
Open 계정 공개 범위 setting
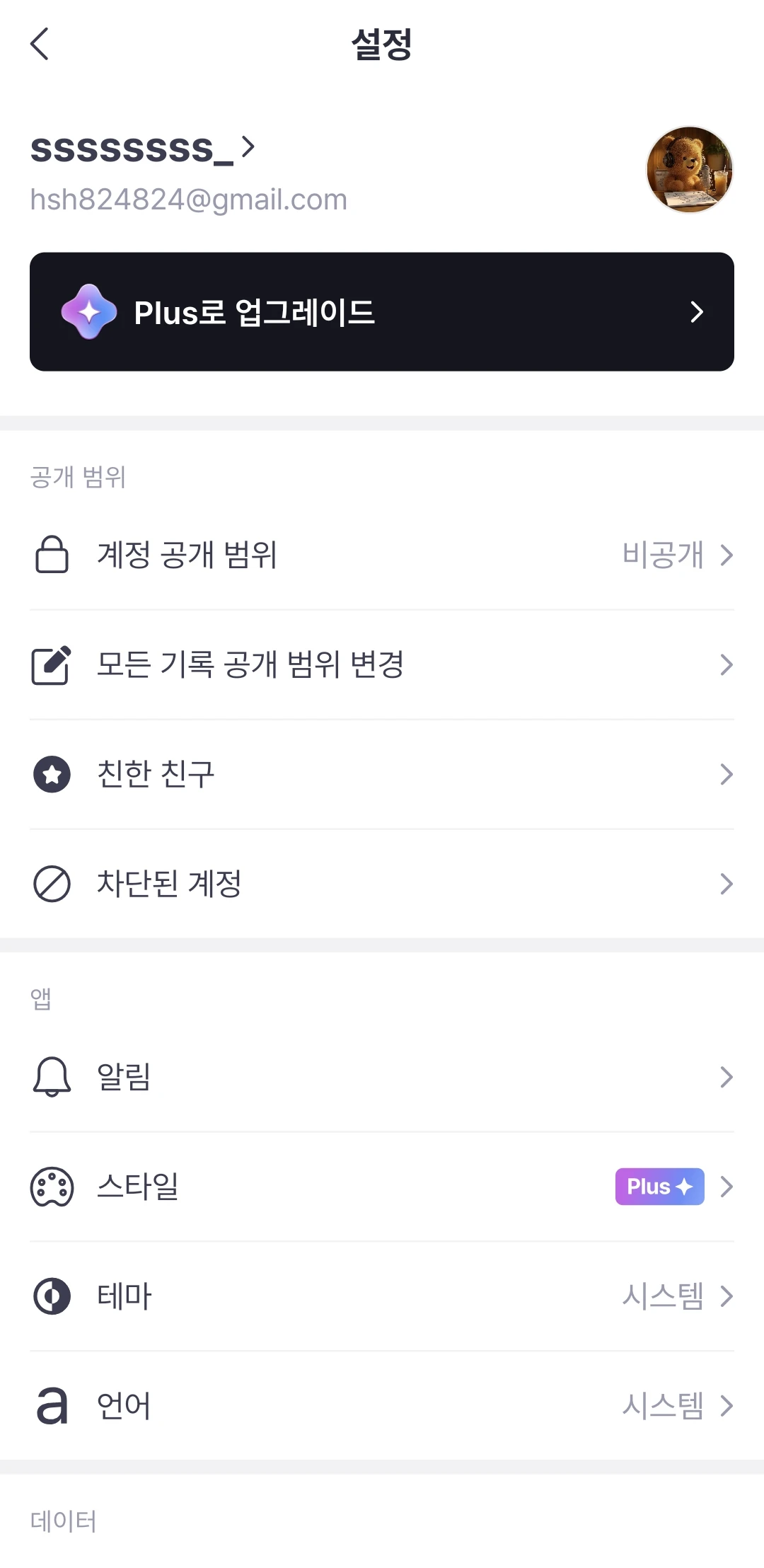[382, 555]
